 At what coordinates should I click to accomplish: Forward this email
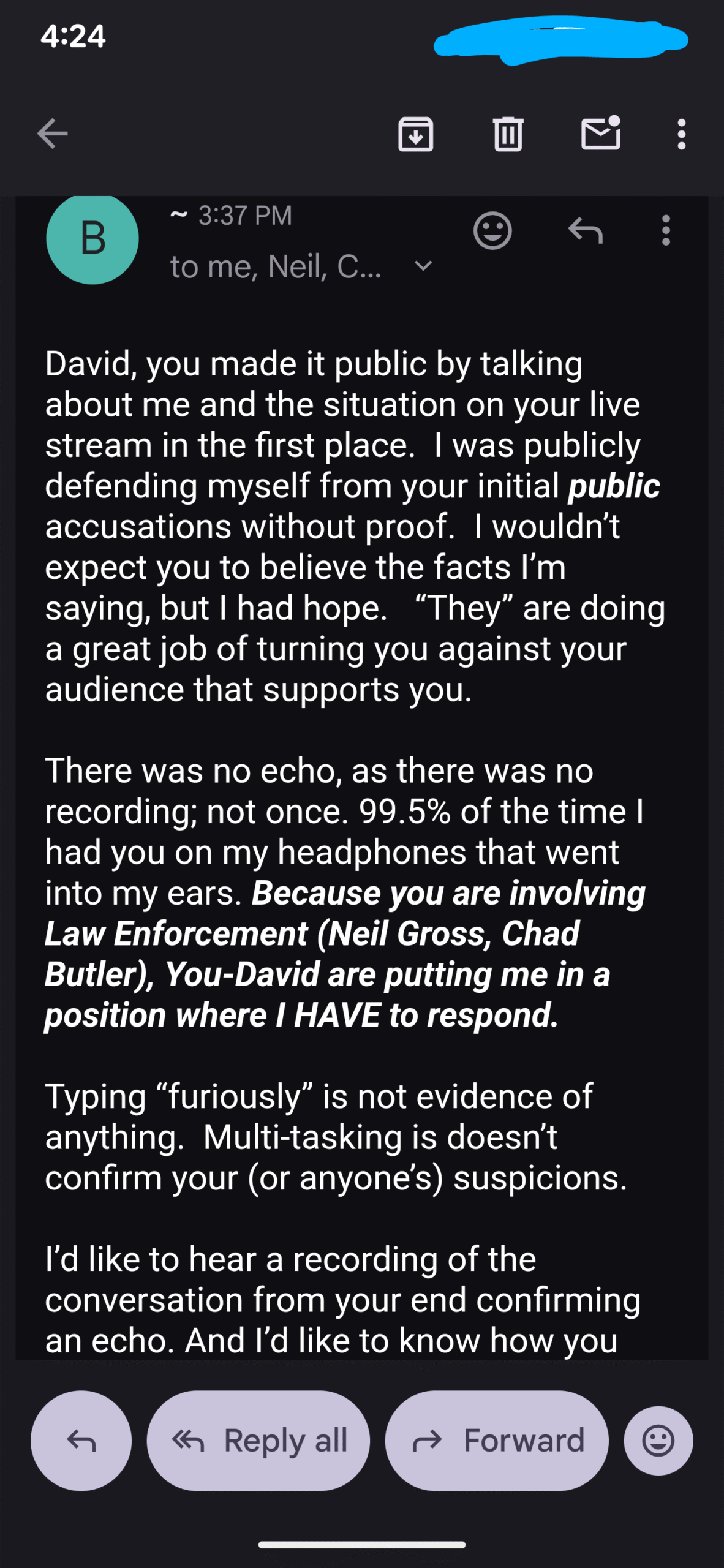click(x=497, y=1441)
